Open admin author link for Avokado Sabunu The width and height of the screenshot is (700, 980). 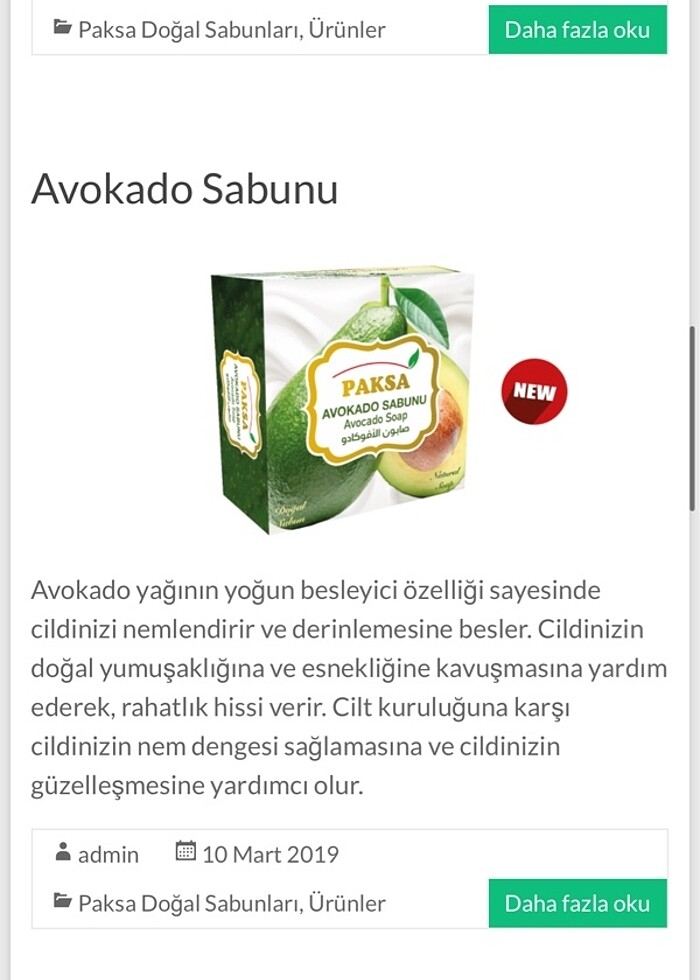point(108,854)
